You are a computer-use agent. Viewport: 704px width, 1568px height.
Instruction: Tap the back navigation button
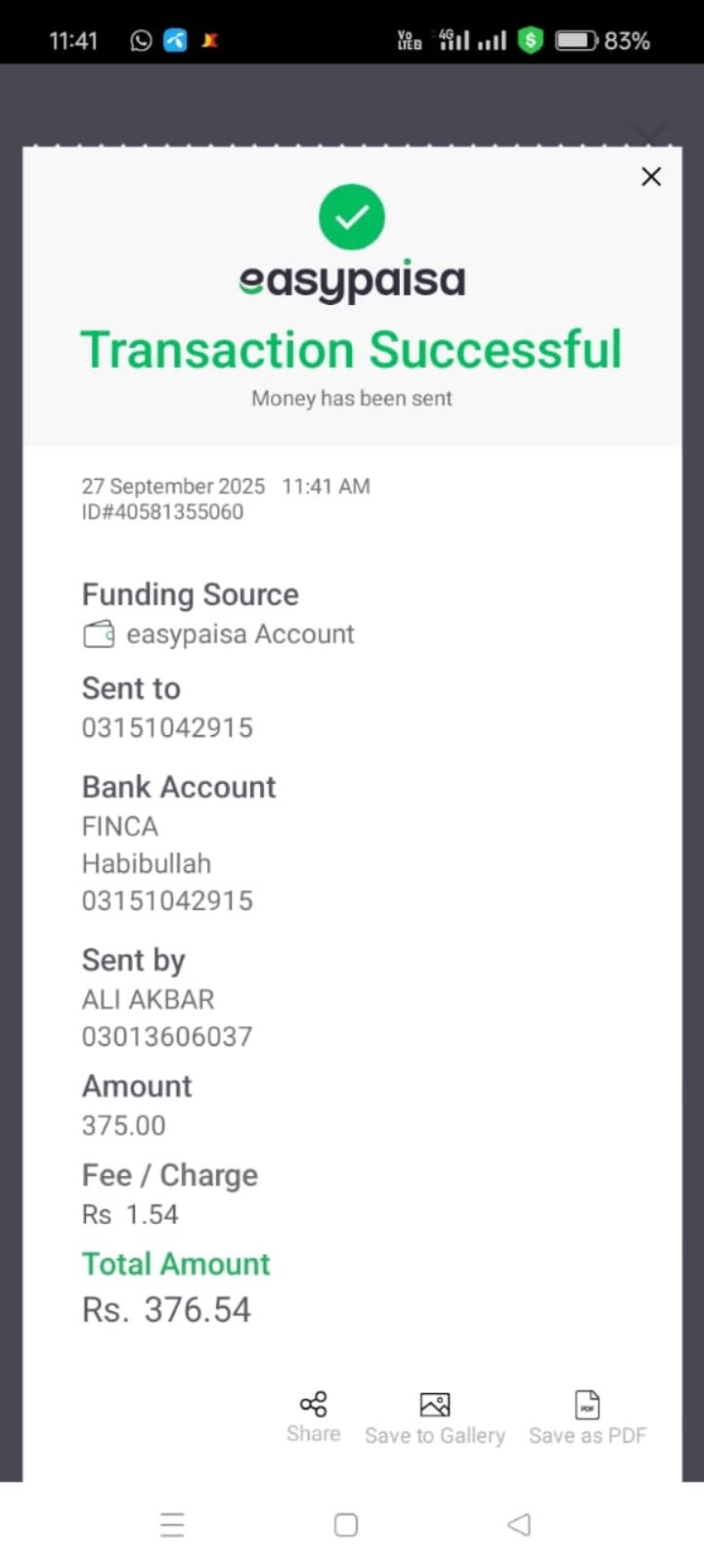pos(518,1524)
